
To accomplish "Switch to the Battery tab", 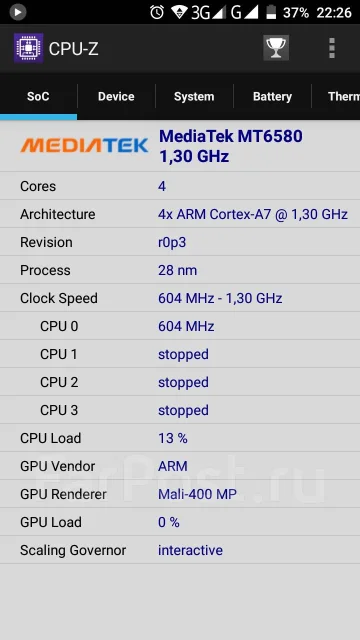I will [x=272, y=96].
